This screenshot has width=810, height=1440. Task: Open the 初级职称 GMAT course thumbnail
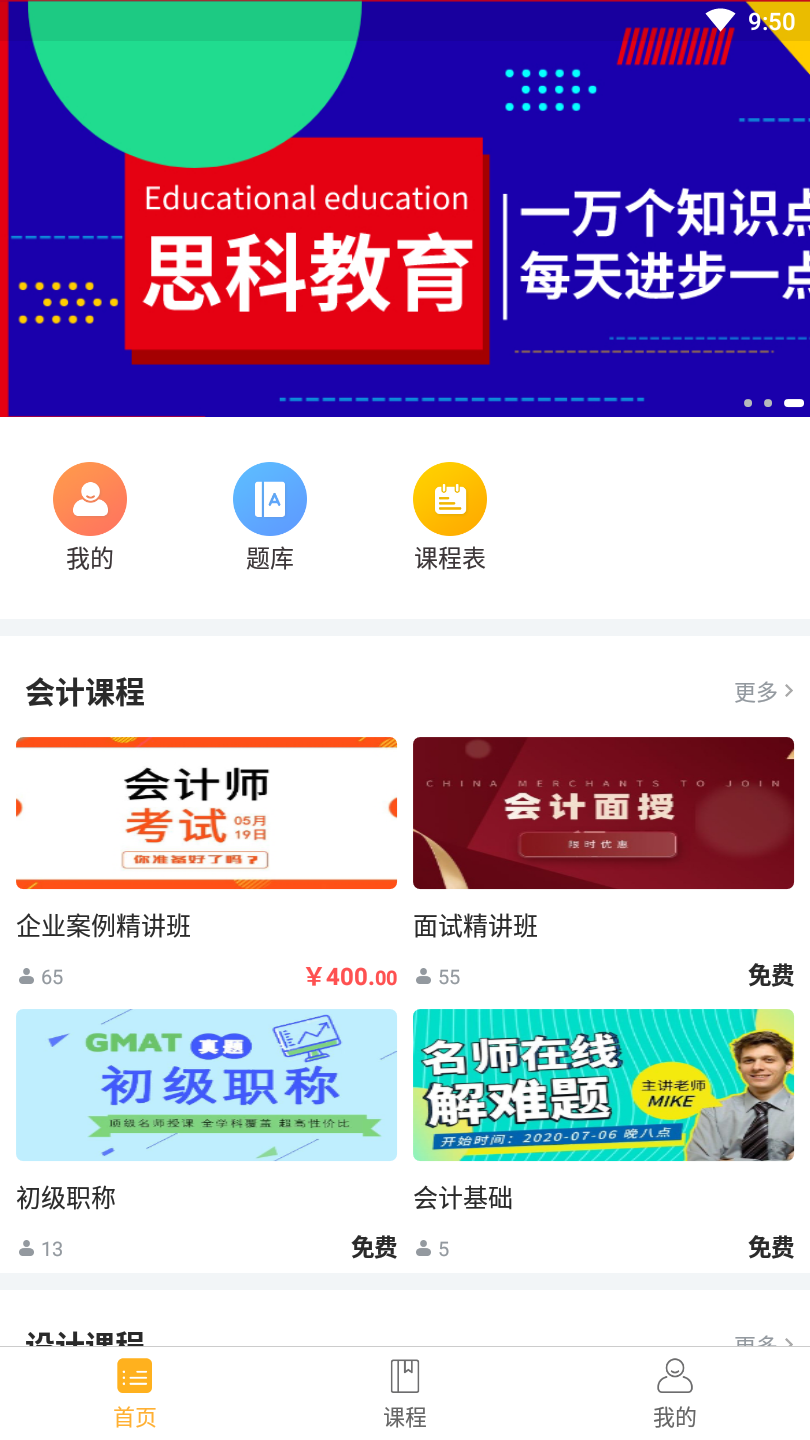pyautogui.click(x=206, y=1085)
